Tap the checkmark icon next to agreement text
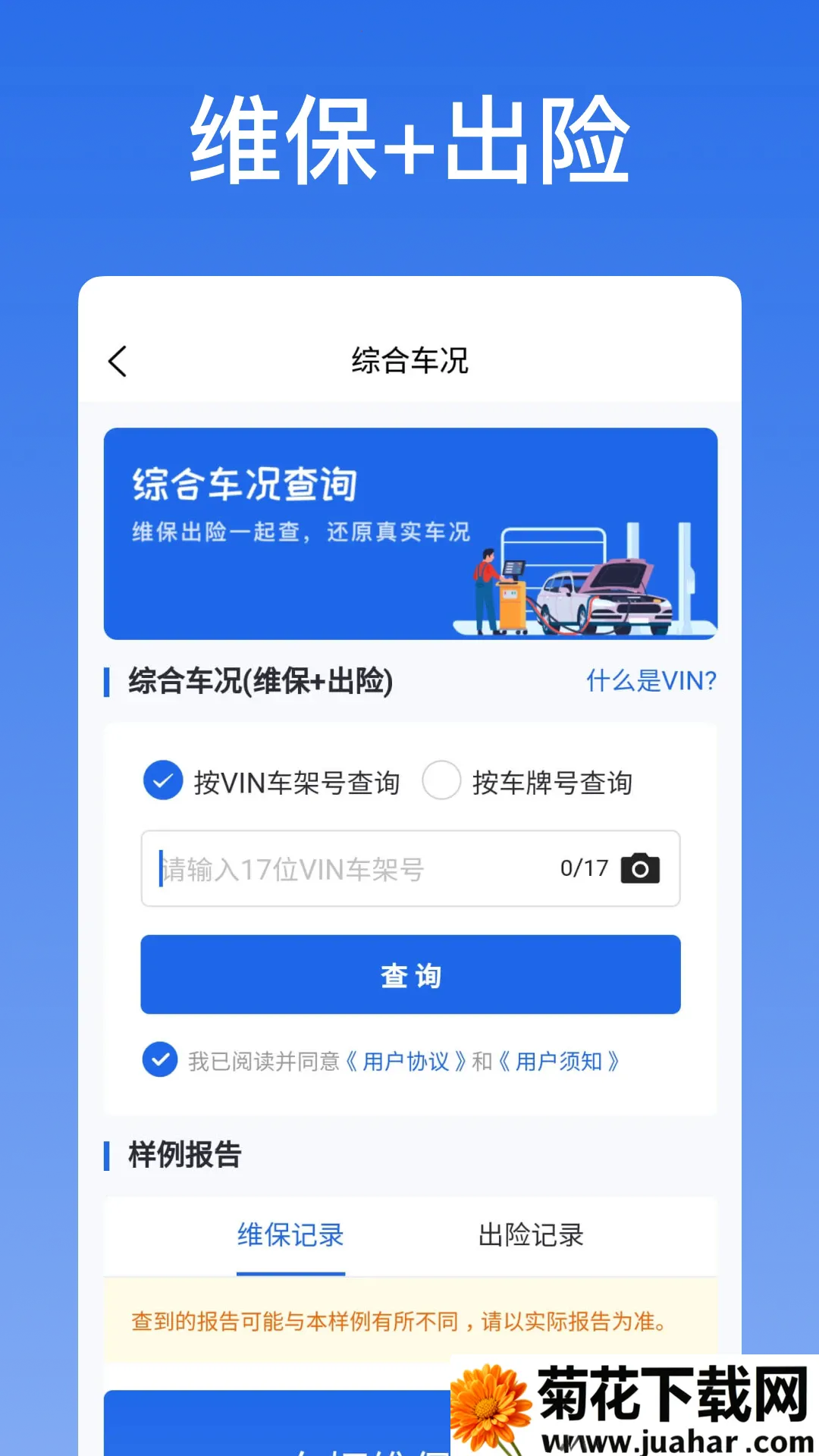The height and width of the screenshot is (1456, 819). pyautogui.click(x=160, y=1061)
